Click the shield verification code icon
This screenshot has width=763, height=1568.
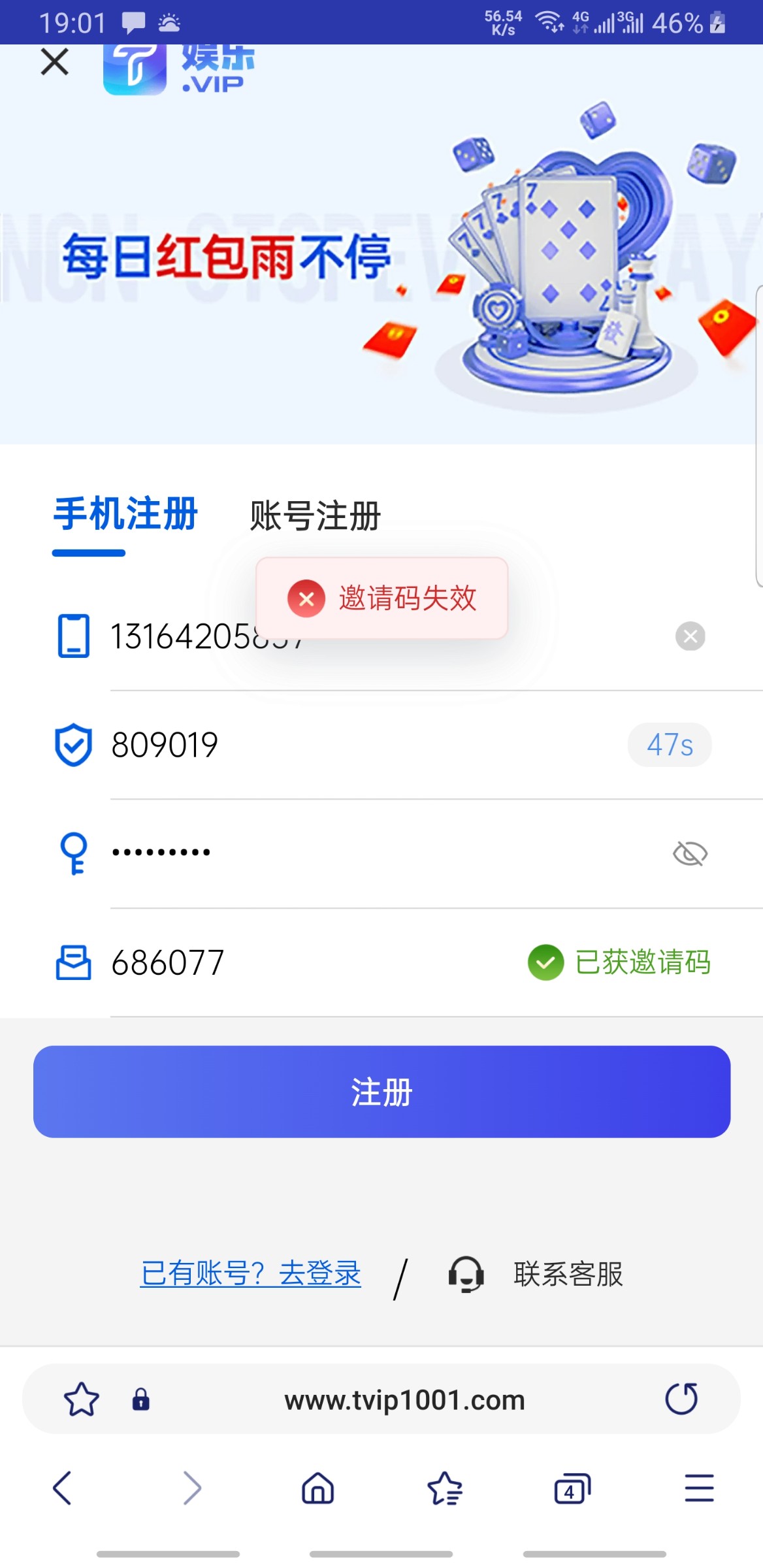73,745
